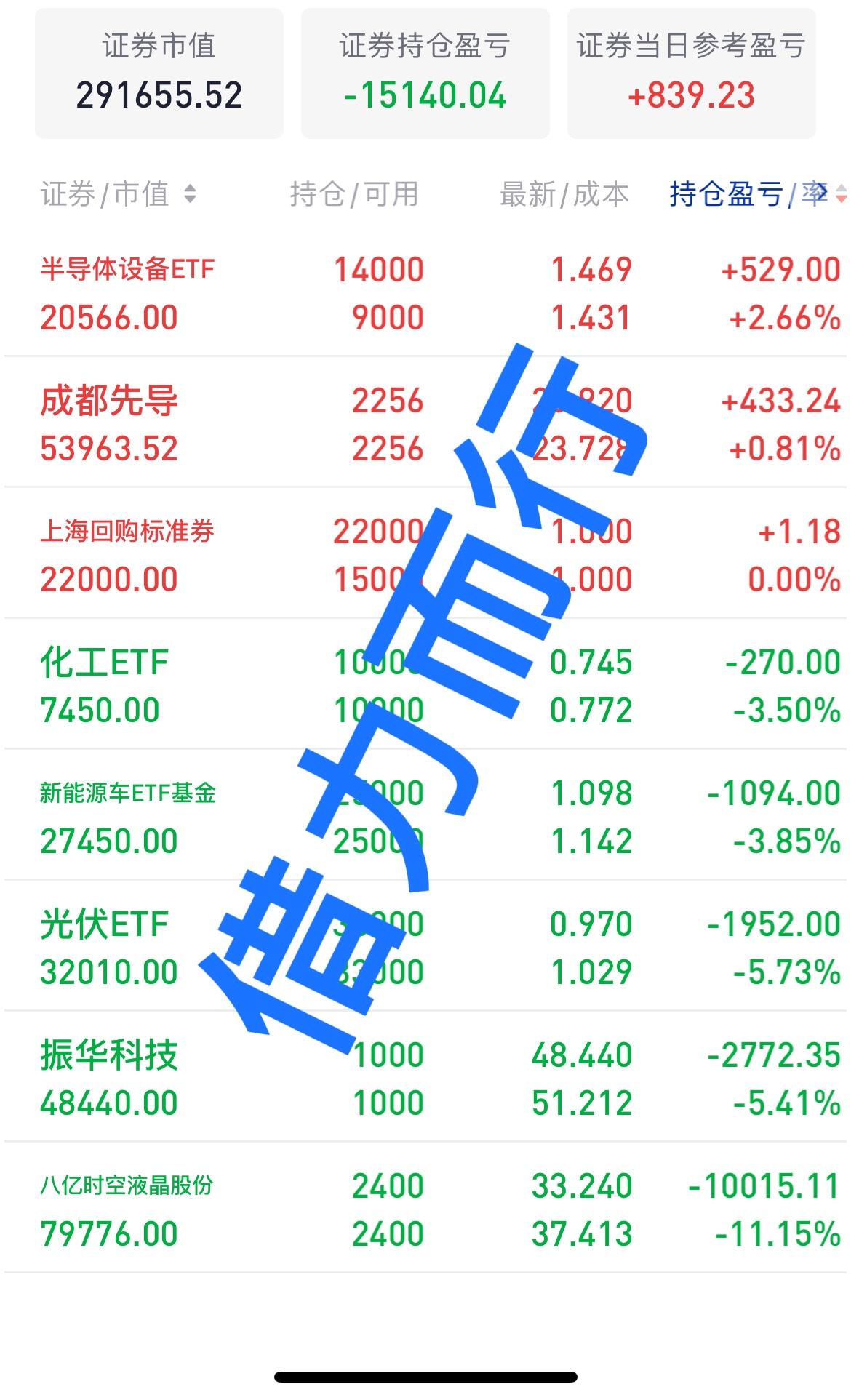Tap the 证券市值 summary card
The height and width of the screenshot is (1400, 851).
click(159, 73)
